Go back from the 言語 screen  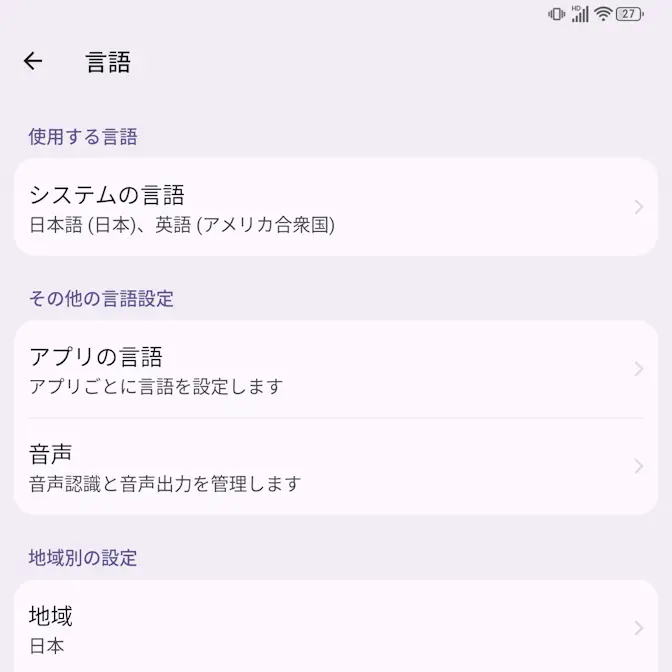tap(33, 61)
